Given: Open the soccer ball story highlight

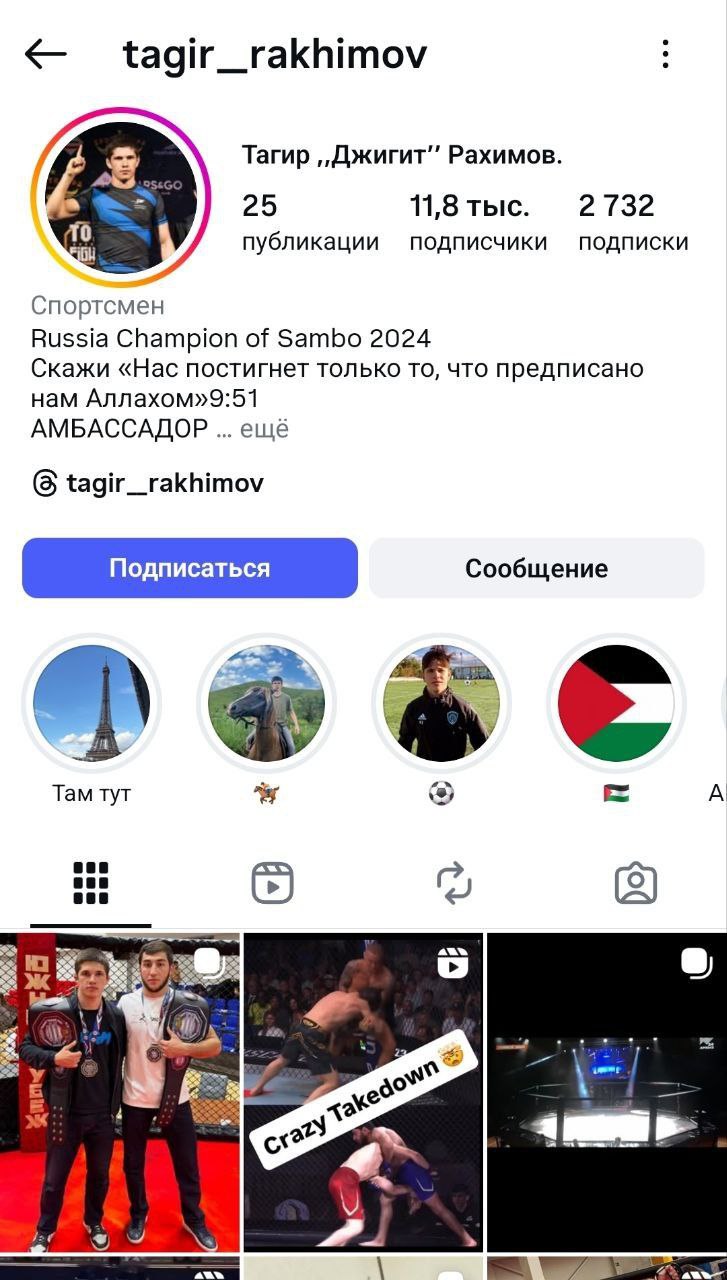Looking at the screenshot, I should 441,703.
